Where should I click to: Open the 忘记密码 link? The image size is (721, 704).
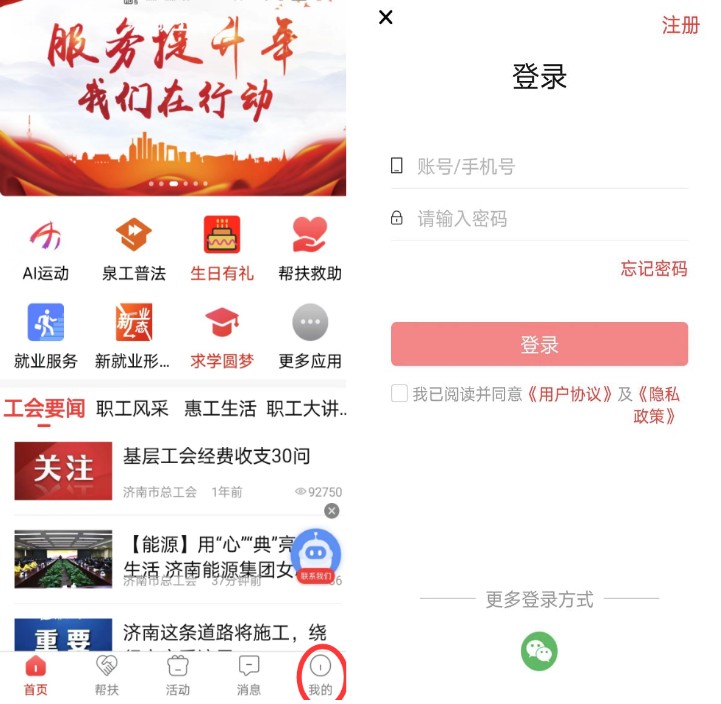coord(653,268)
